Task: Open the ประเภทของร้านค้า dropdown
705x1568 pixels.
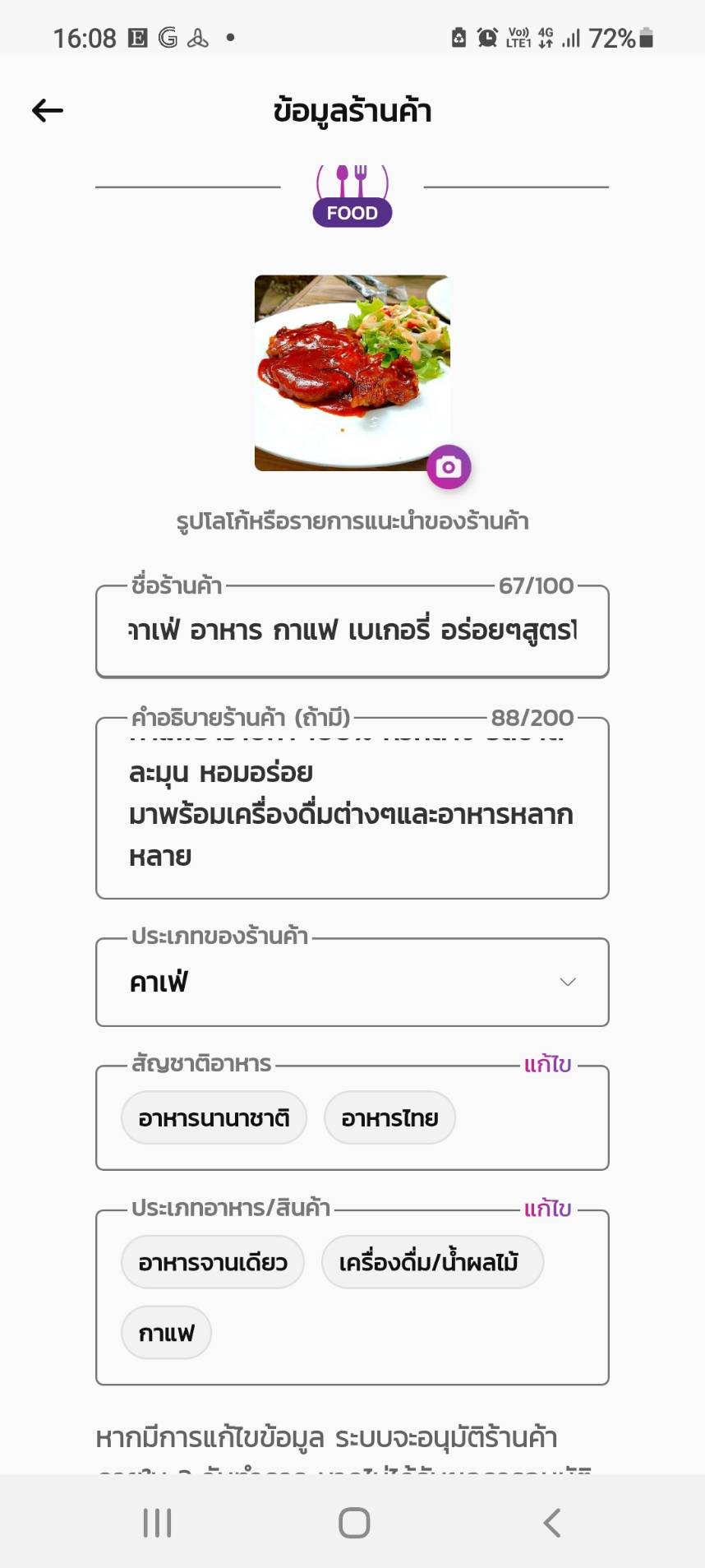Action: [x=352, y=982]
